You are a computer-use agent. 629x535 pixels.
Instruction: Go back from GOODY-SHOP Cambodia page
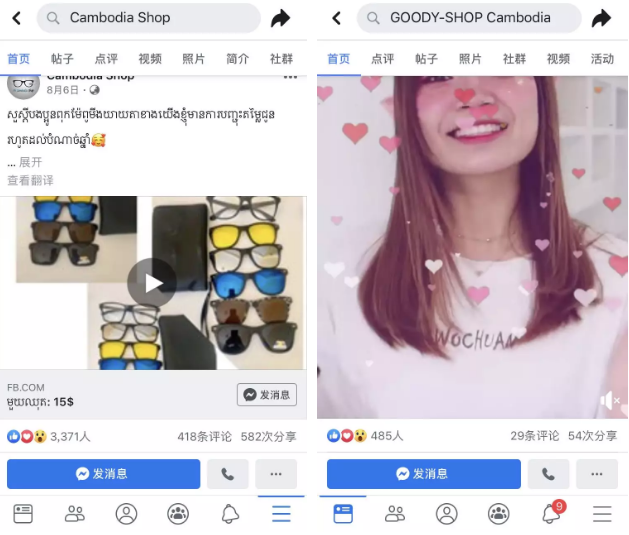click(336, 18)
